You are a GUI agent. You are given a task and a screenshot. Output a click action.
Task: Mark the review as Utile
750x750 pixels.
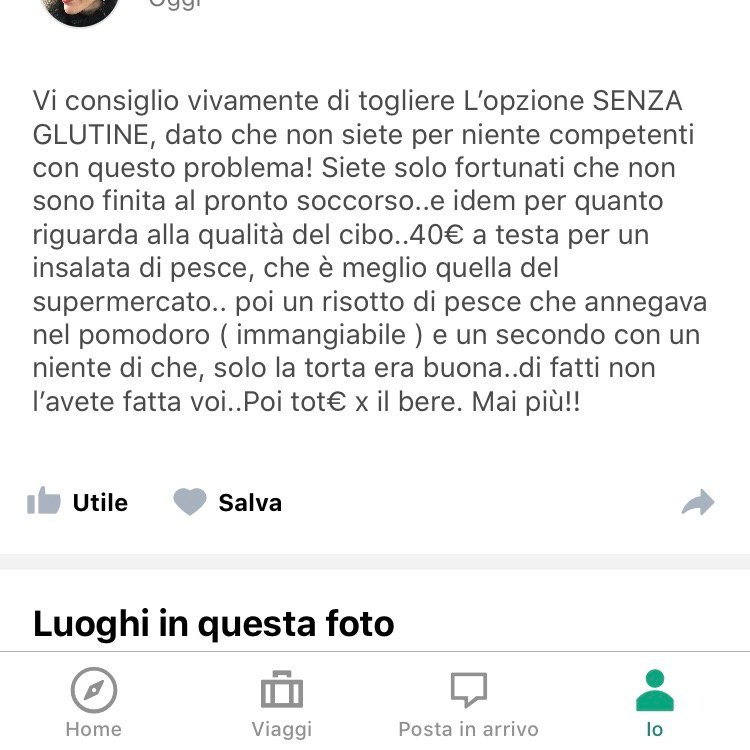(x=78, y=502)
